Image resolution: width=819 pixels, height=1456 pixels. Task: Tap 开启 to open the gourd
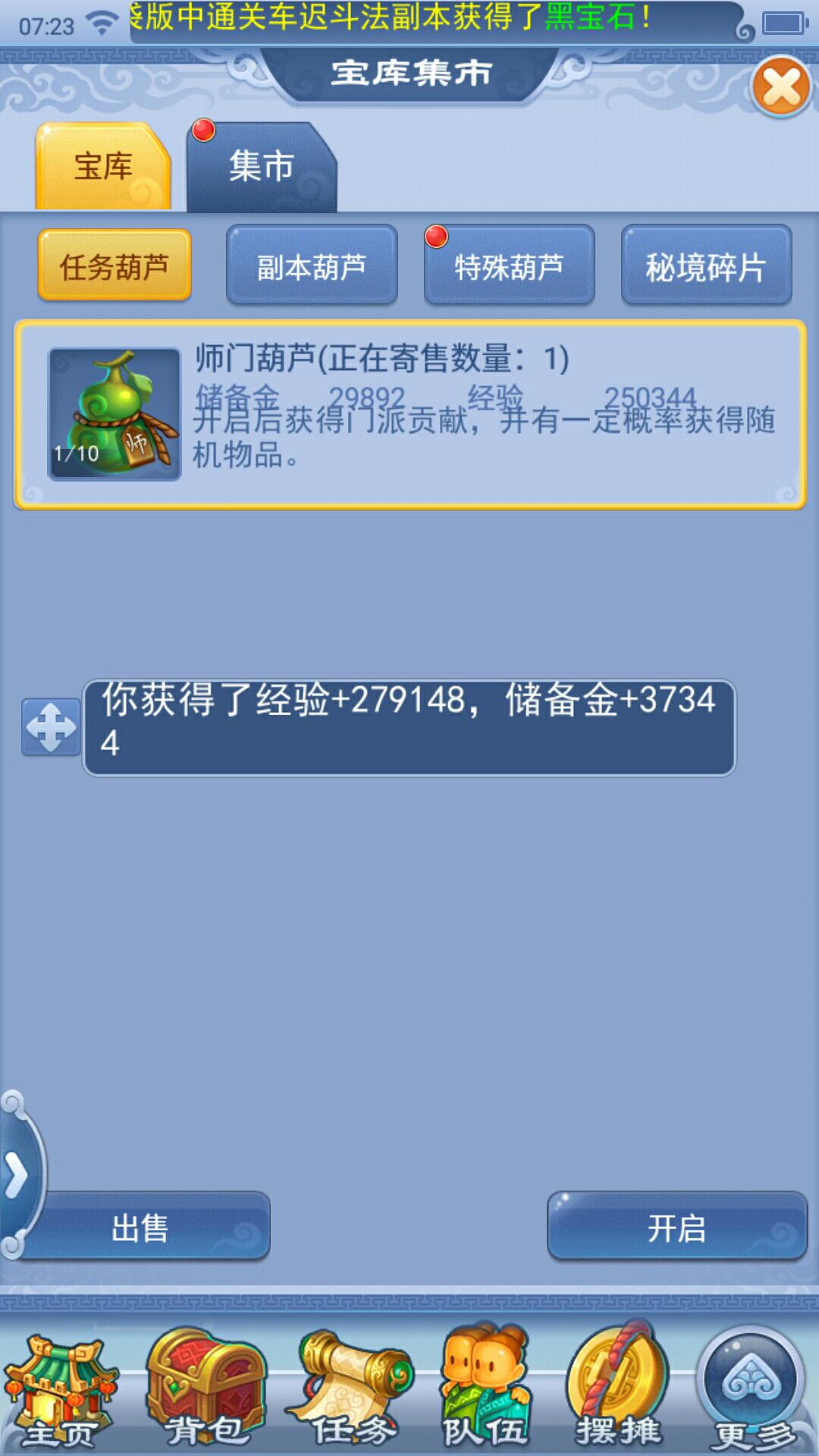point(676,1228)
